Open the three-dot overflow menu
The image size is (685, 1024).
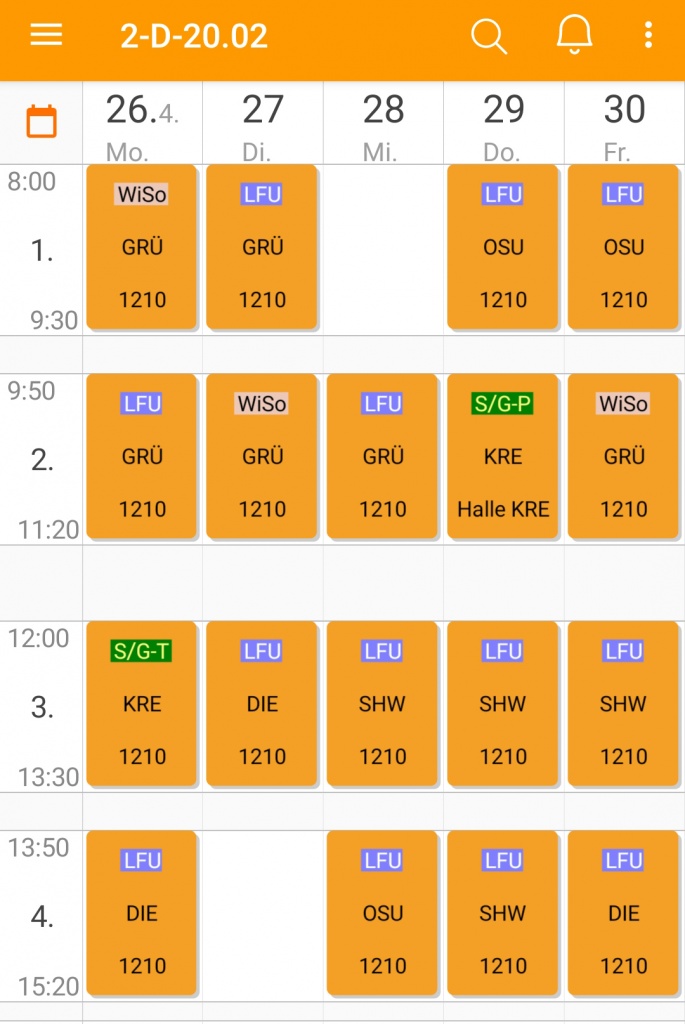648,36
